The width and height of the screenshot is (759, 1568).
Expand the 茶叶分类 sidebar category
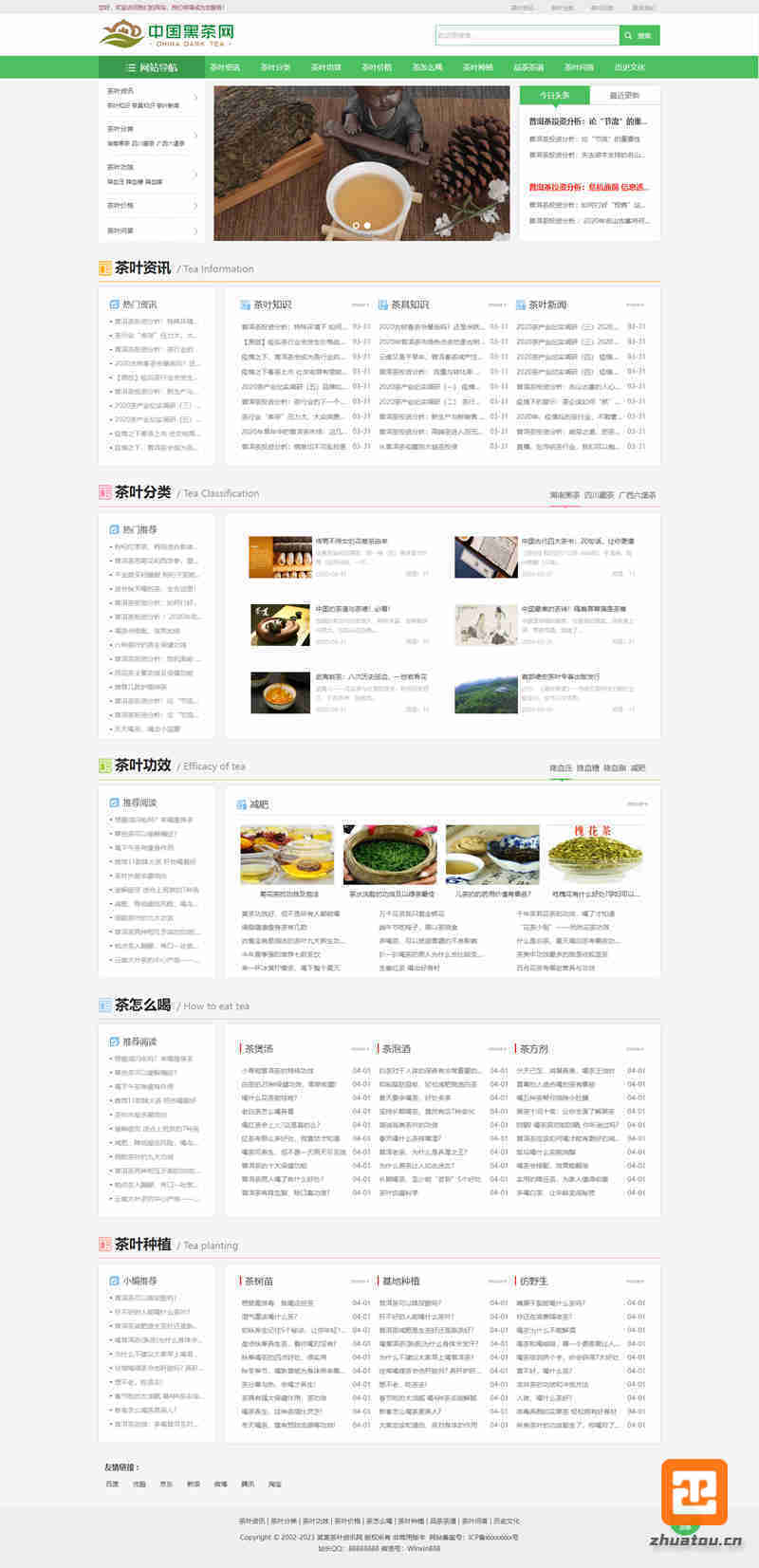click(152, 136)
